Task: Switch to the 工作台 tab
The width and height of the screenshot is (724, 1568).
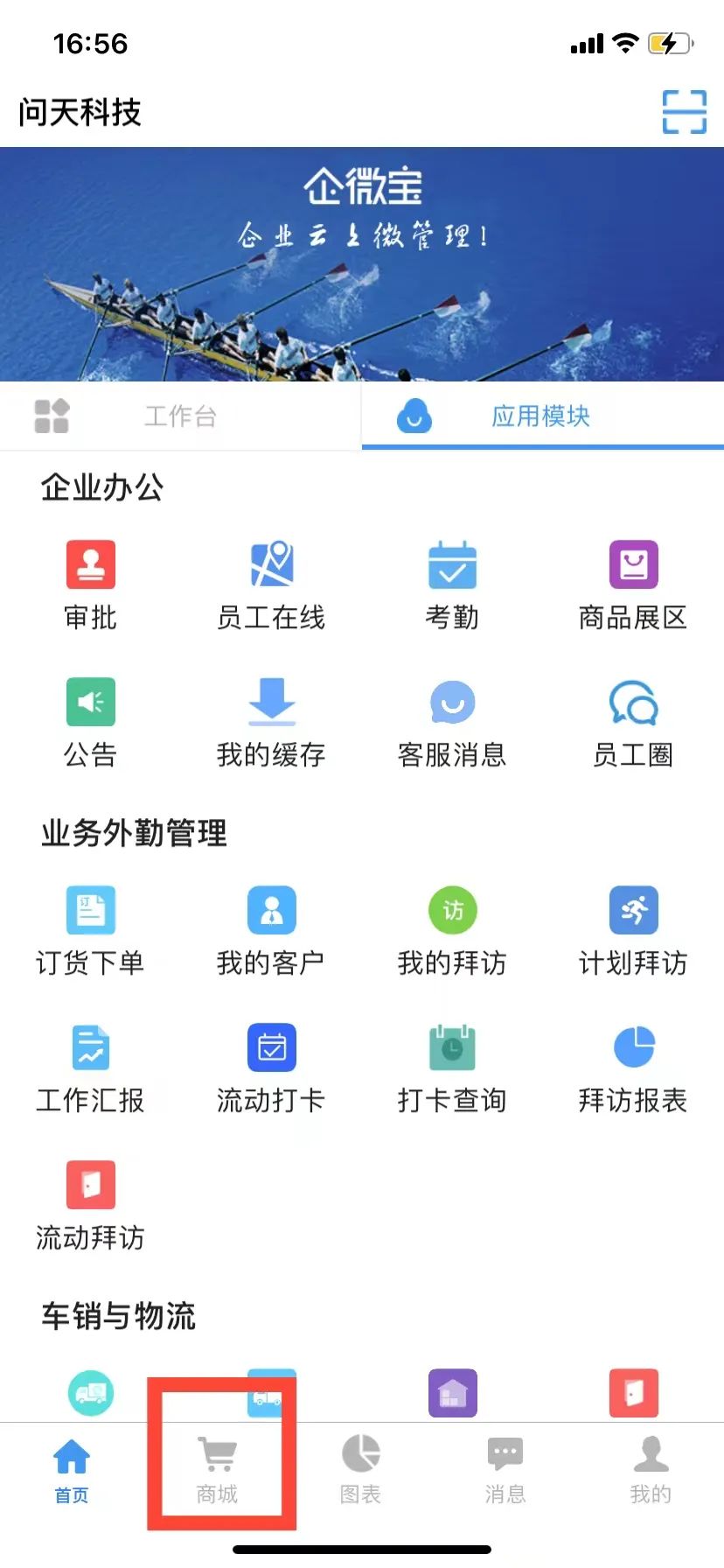Action: 179,416
